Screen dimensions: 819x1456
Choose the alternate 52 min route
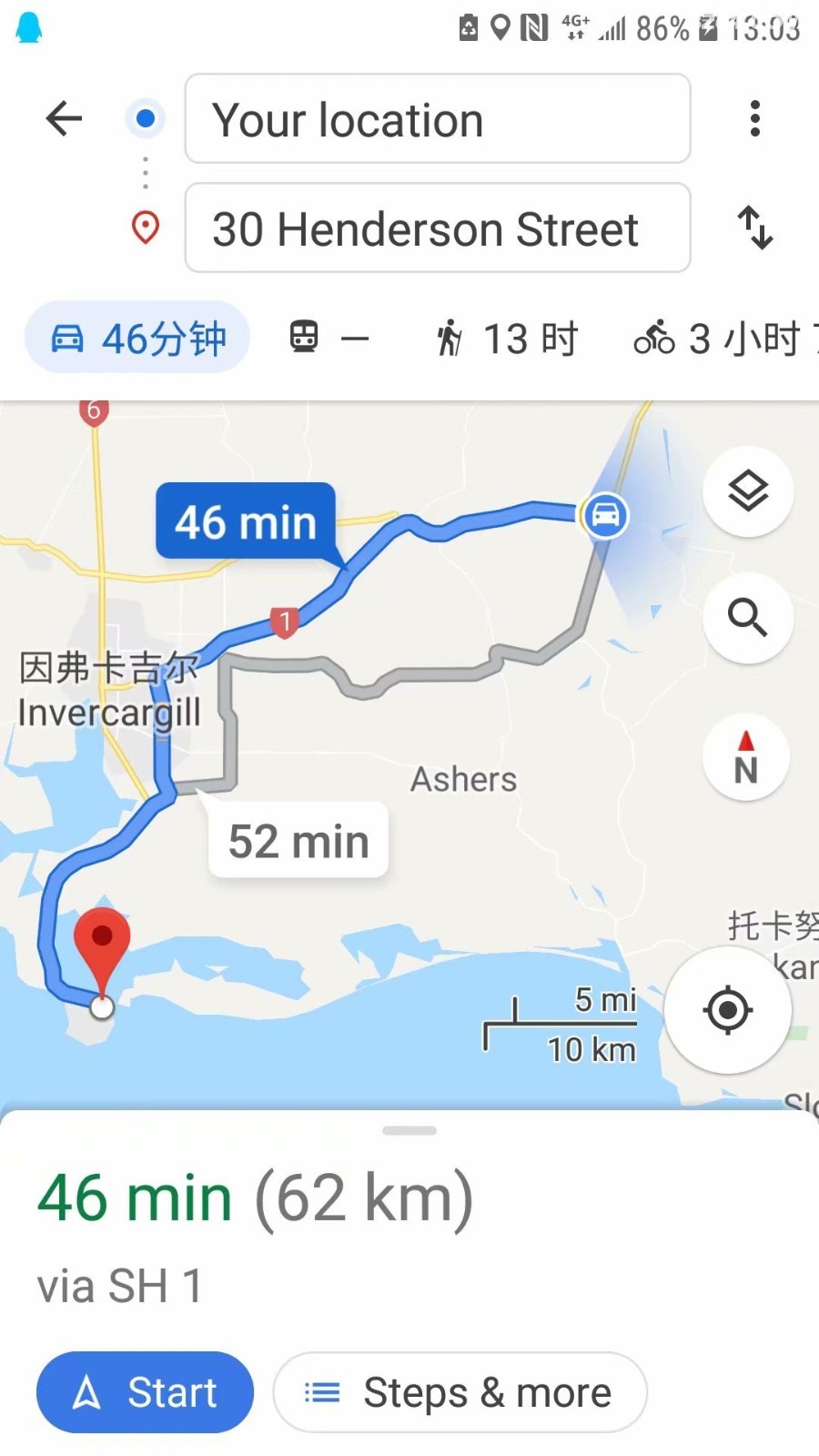pos(298,840)
